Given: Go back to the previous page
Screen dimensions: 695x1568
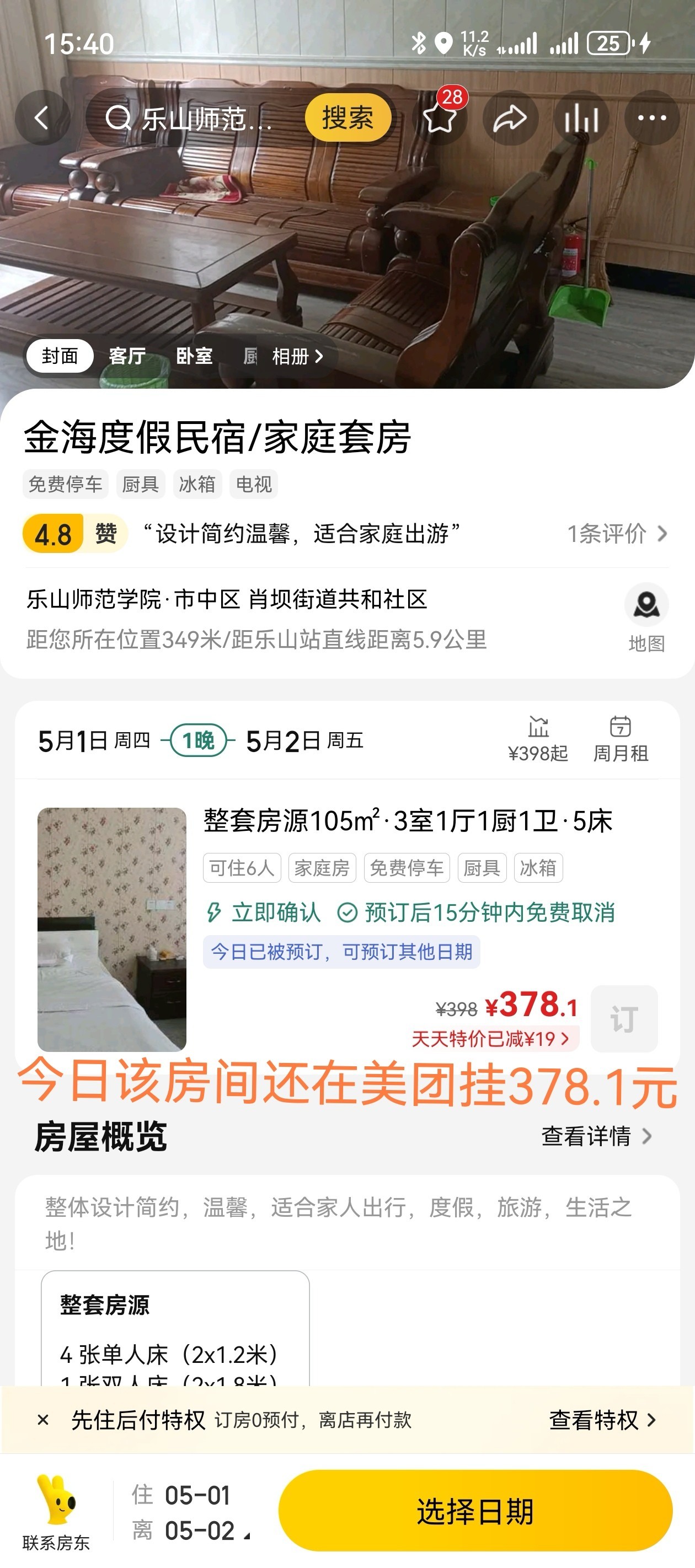Looking at the screenshot, I should point(42,117).
